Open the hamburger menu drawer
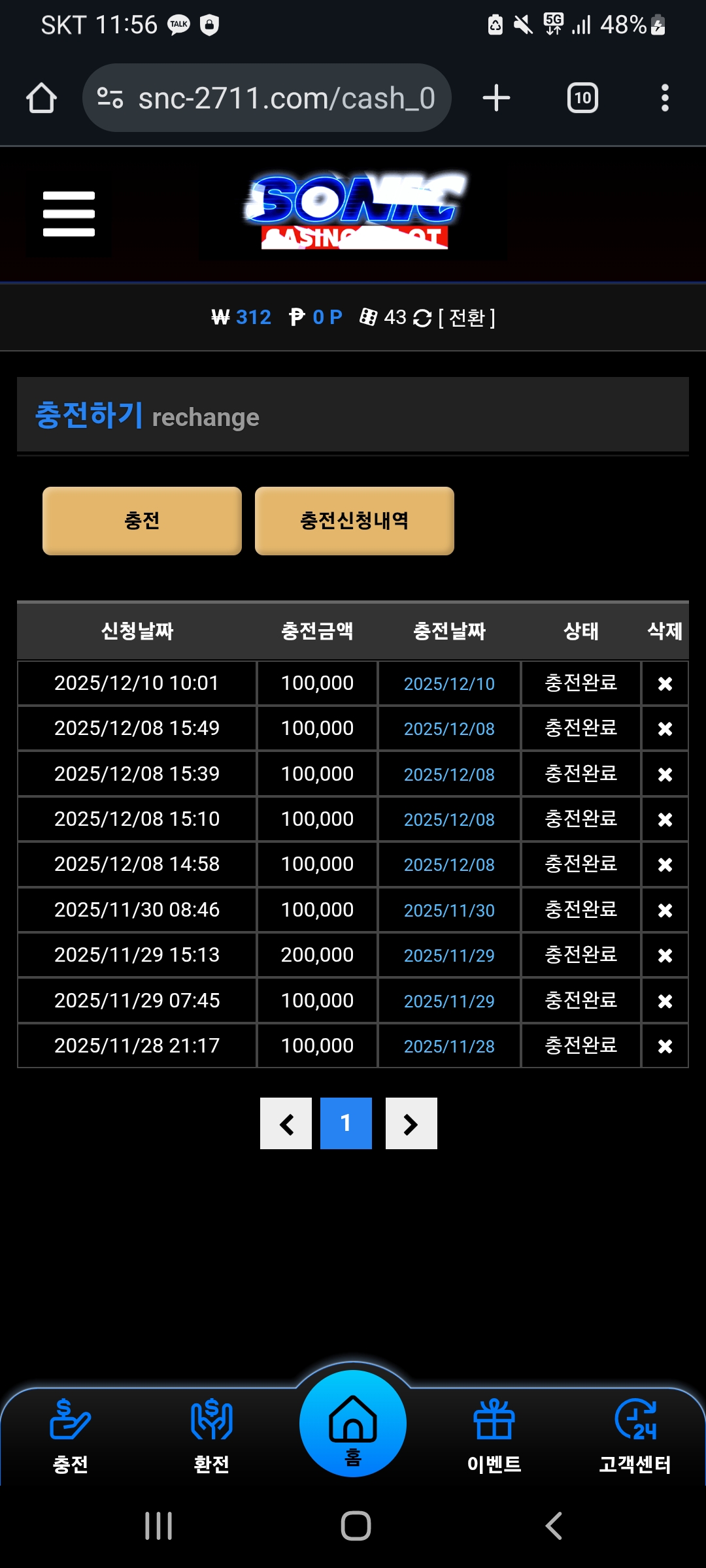Image resolution: width=706 pixels, height=1568 pixels. (69, 214)
